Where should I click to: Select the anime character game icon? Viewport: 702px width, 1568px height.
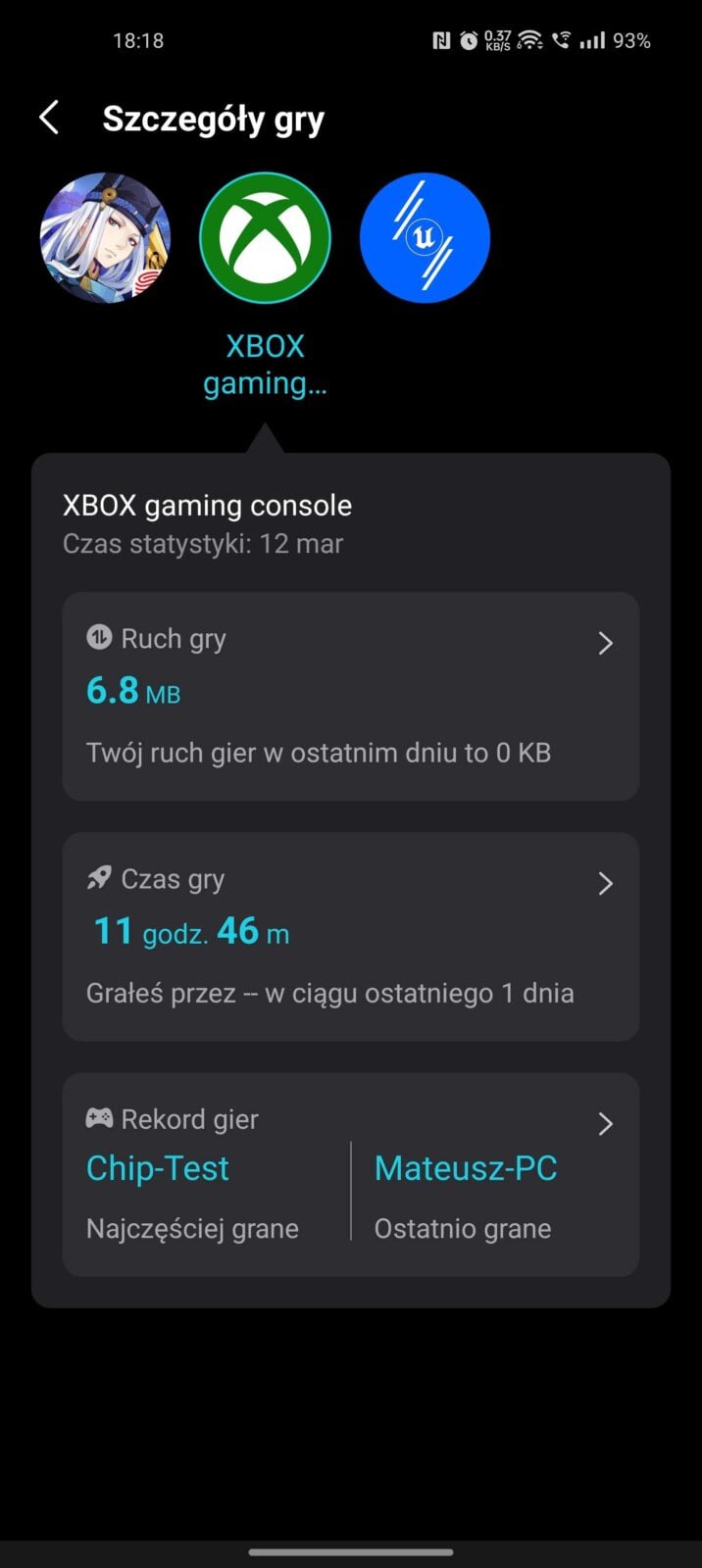[x=105, y=238]
